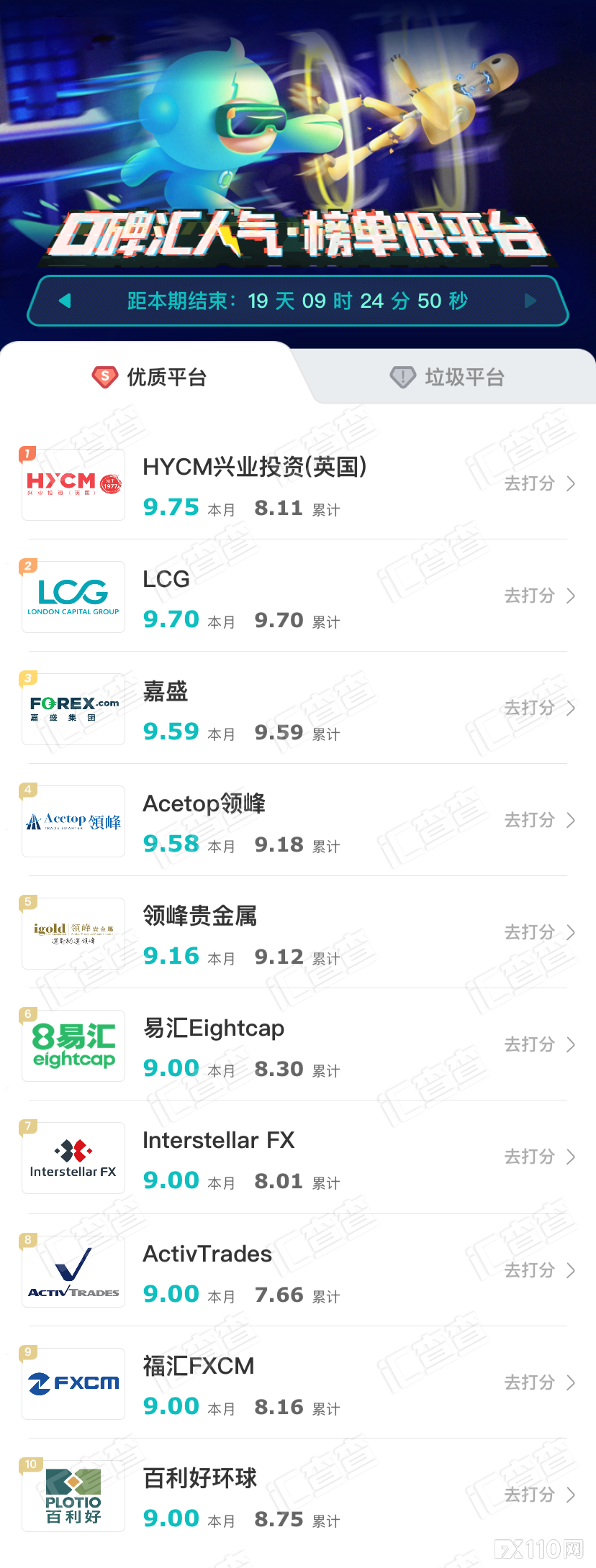Click the left arrow on countdown banner
Image resolution: width=596 pixels, height=1568 pixels.
coord(65,301)
